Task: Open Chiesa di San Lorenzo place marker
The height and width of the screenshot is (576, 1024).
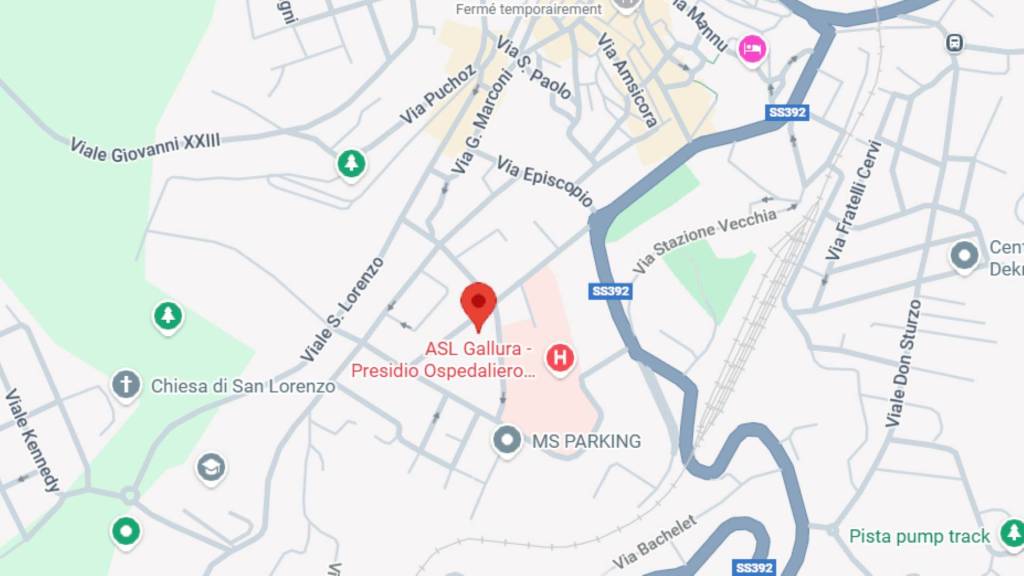Action: (x=125, y=385)
